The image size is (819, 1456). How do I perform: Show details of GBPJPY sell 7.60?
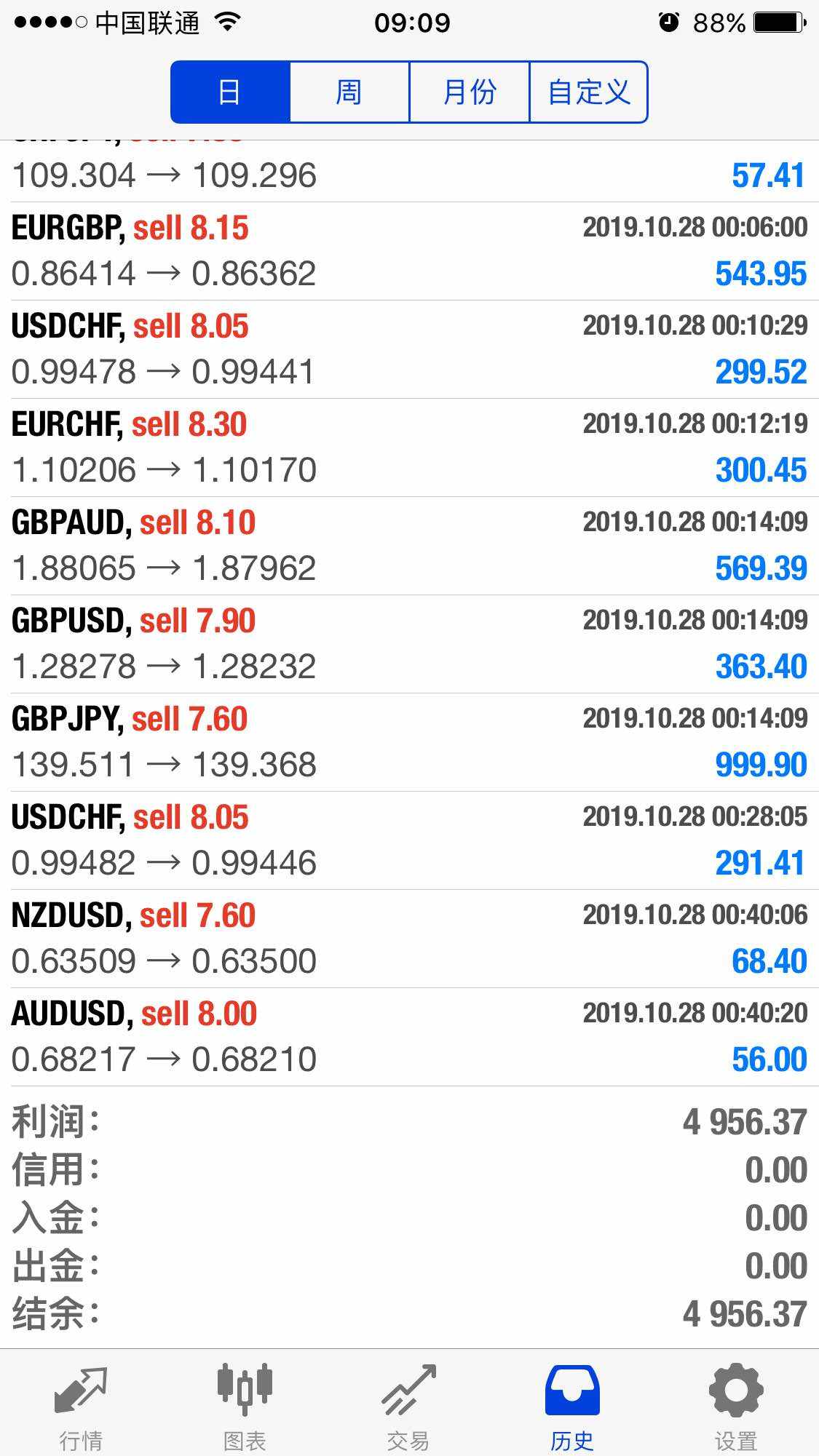click(x=409, y=742)
